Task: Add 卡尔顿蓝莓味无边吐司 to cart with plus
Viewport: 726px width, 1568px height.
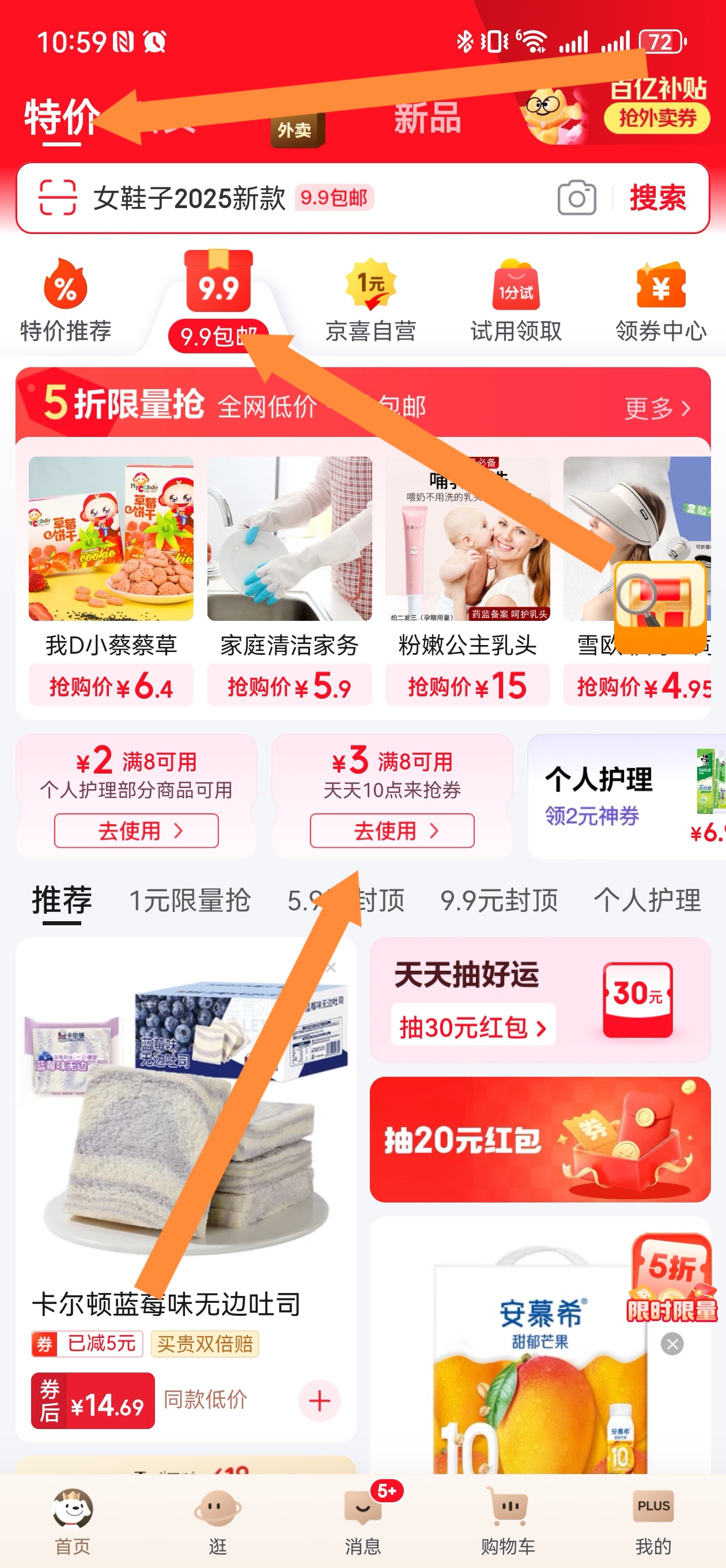Action: (319, 1401)
